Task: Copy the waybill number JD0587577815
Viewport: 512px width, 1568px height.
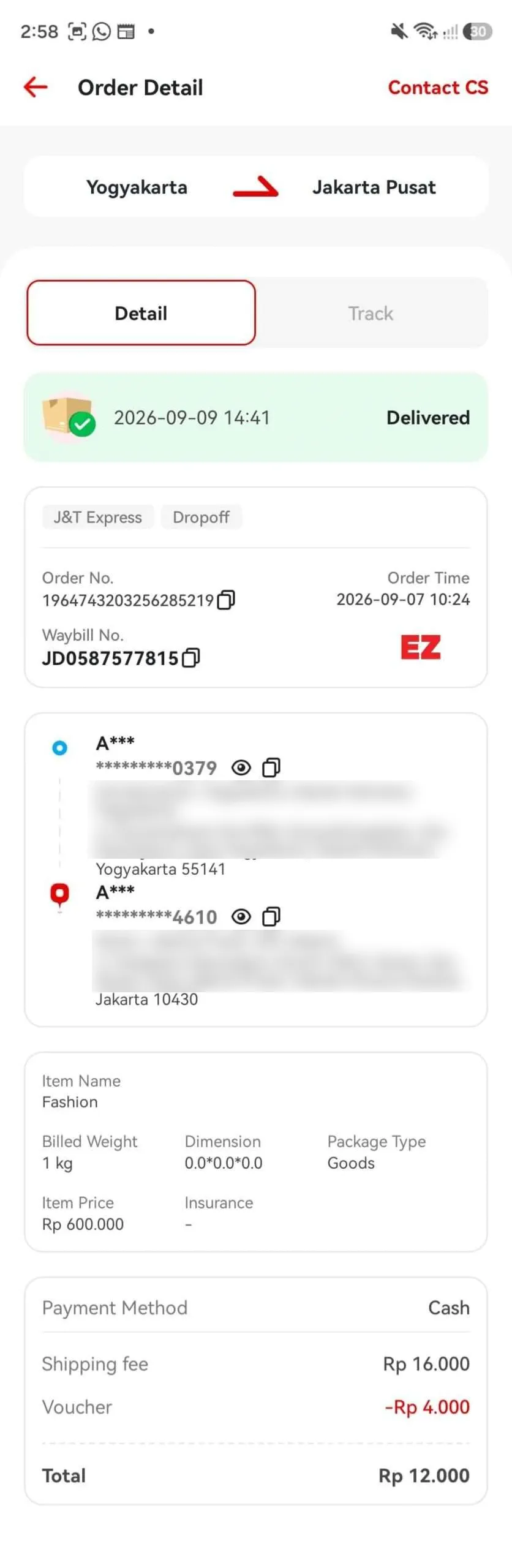Action: [x=191, y=658]
